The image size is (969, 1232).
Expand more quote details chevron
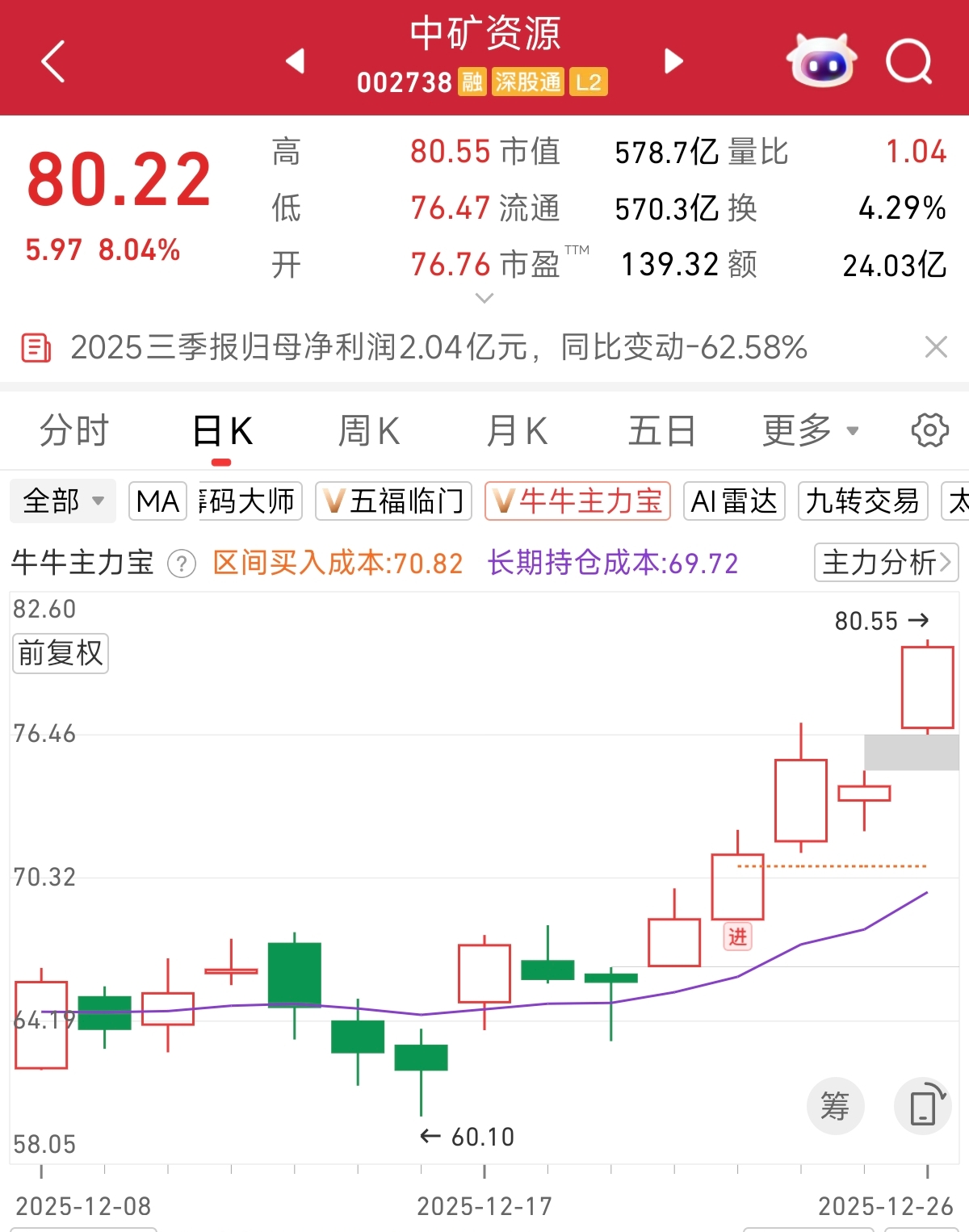tap(484, 299)
